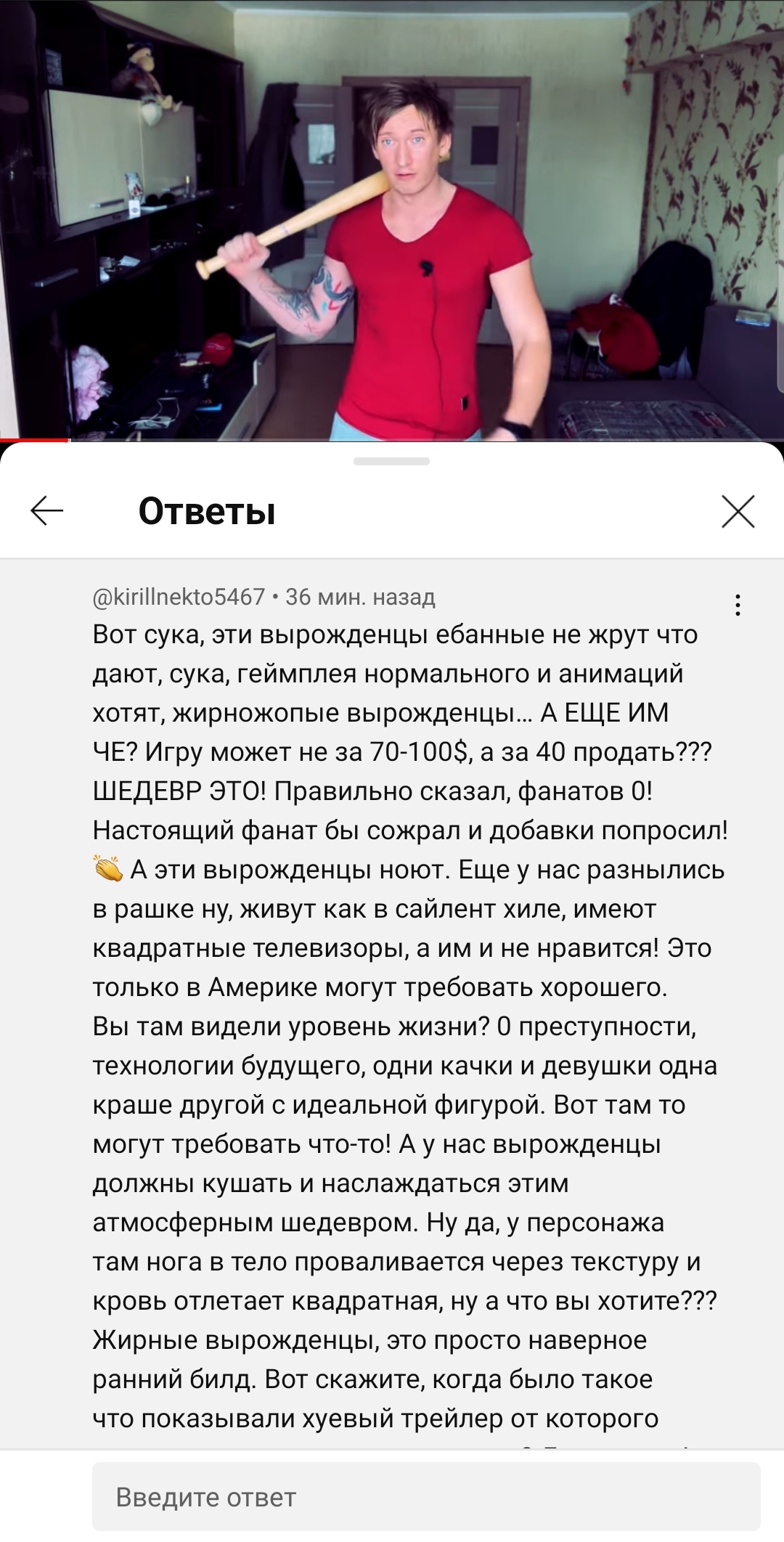Open overflow menu on kirillnekto5467's comment

coord(738,605)
